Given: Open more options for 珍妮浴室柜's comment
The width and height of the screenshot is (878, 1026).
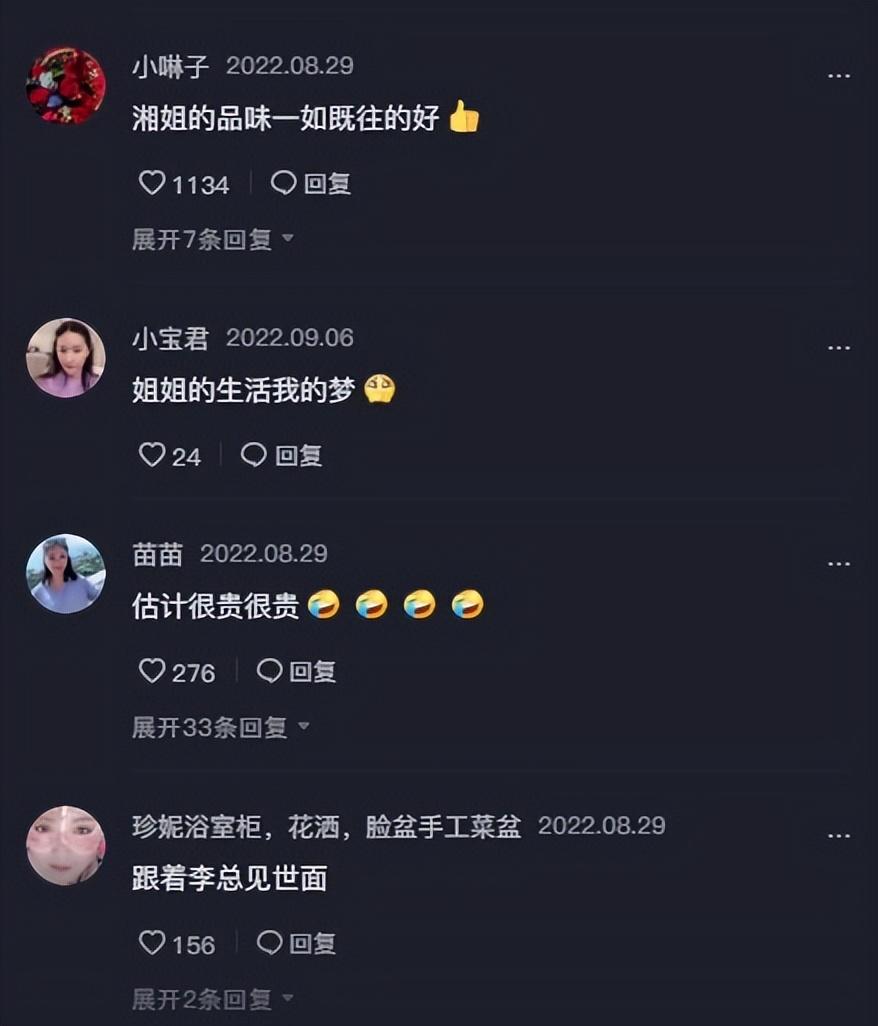Looking at the screenshot, I should point(838,836).
